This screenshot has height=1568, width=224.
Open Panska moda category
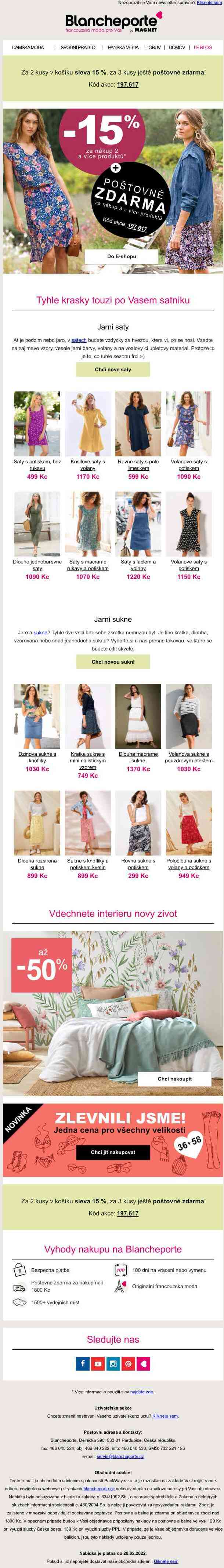[x=123, y=47]
